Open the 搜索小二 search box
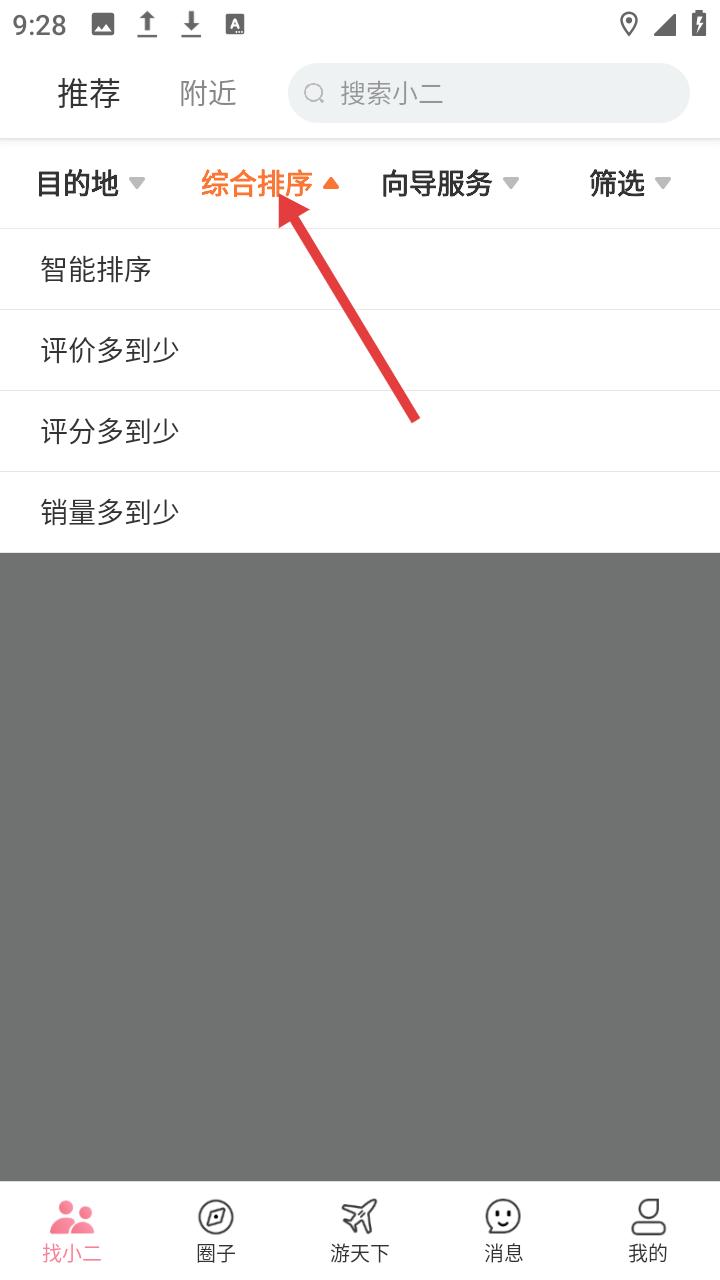720x1280 pixels. coord(489,93)
